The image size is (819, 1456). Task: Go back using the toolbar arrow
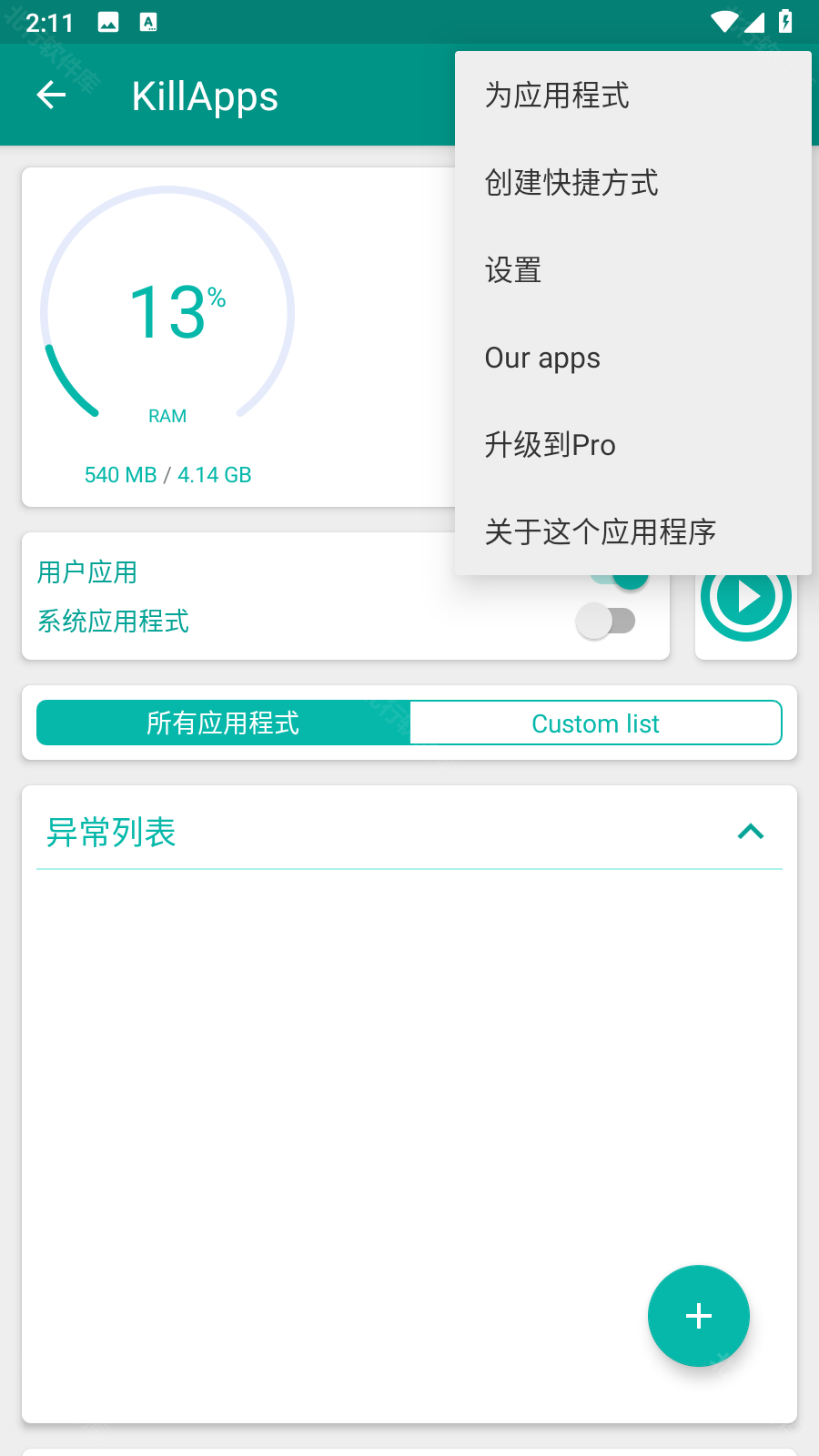[x=51, y=95]
